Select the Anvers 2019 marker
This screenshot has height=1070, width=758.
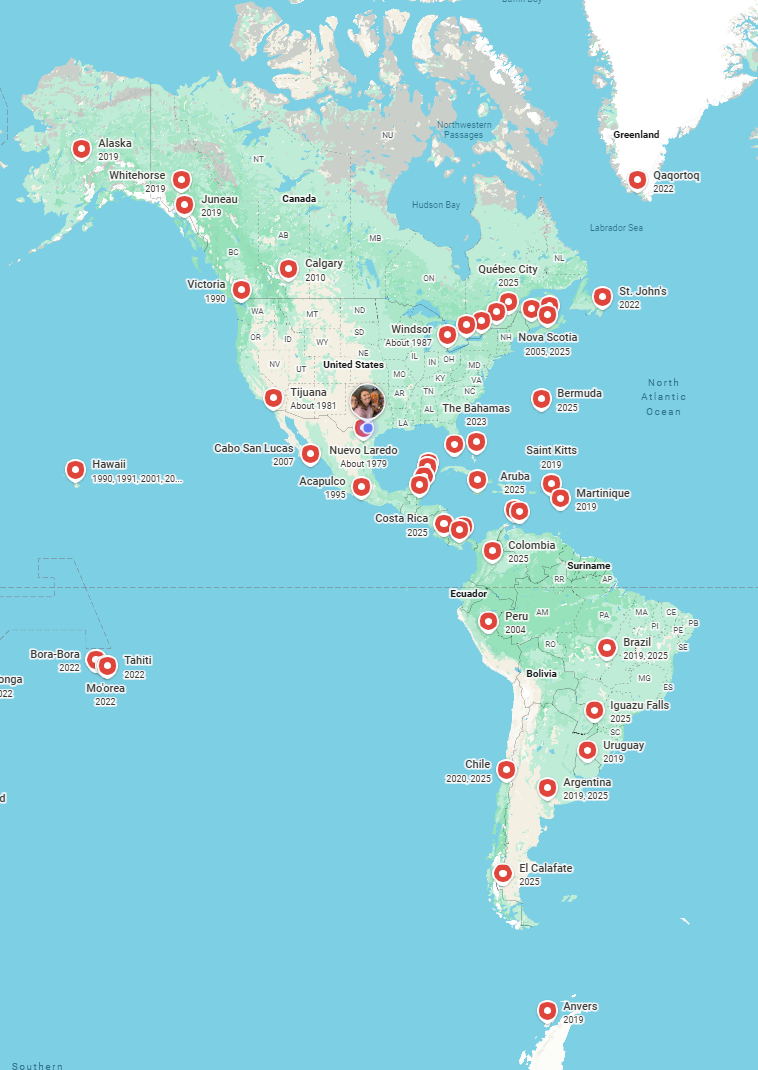[547, 1011]
